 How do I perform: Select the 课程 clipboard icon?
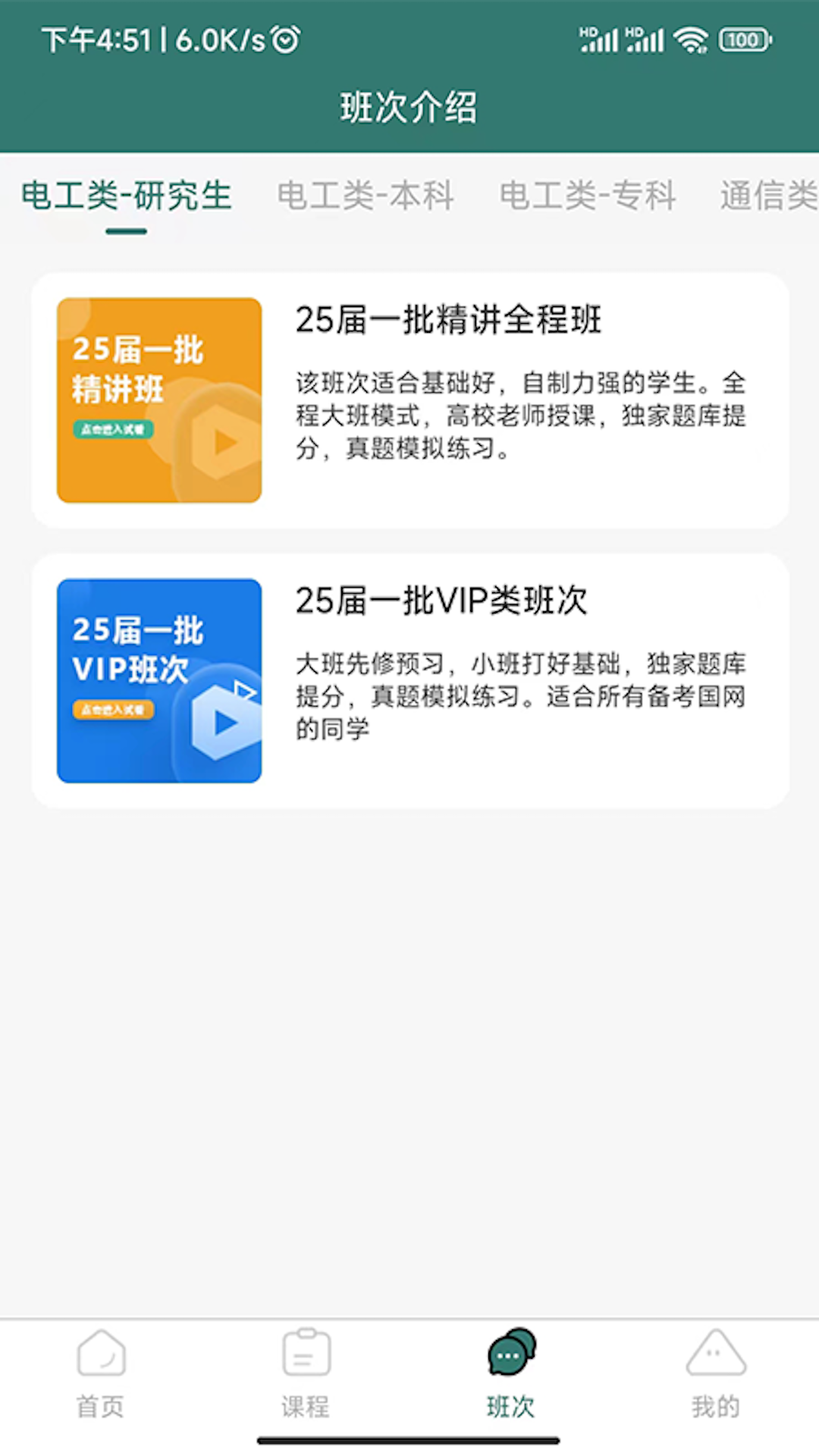[x=306, y=1357]
